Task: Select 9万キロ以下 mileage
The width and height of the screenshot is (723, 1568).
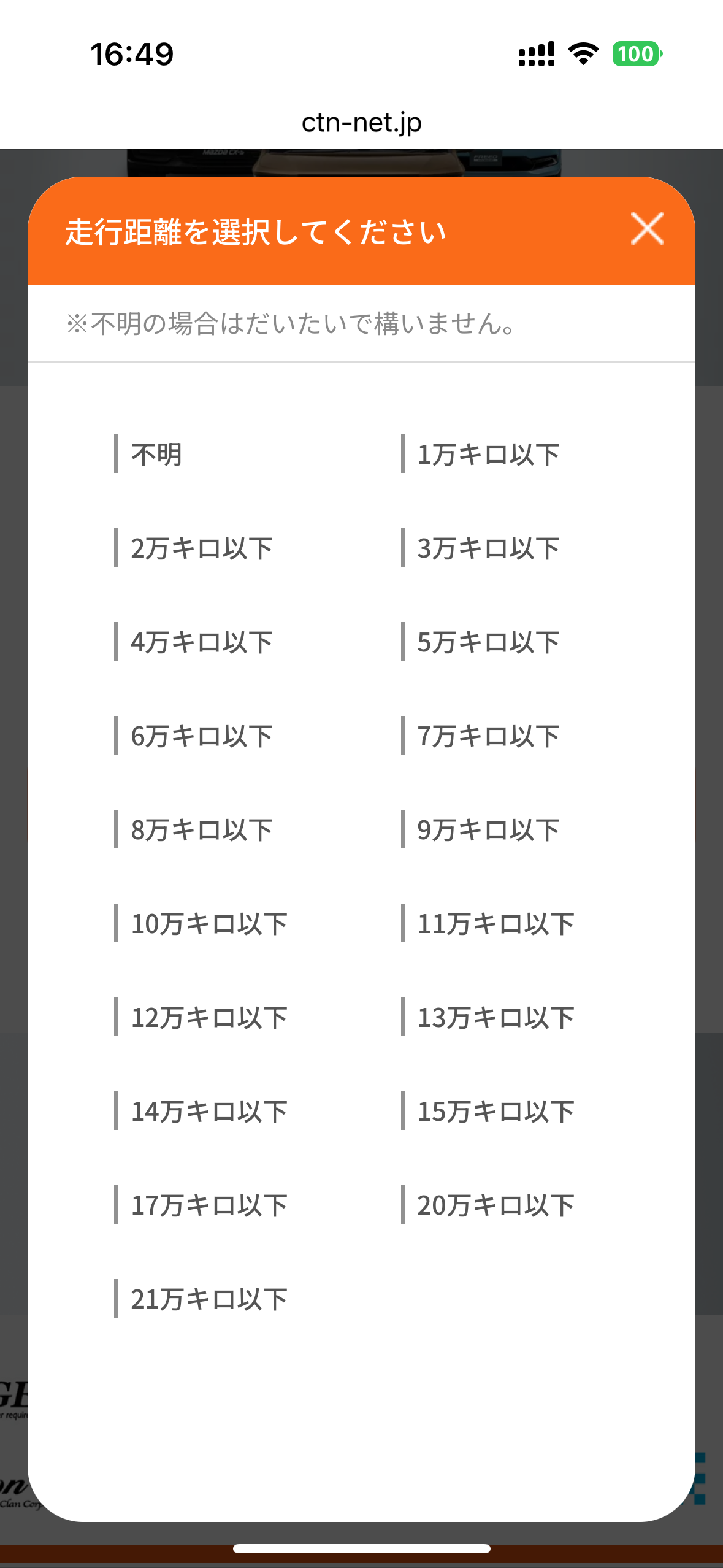Action: (488, 830)
